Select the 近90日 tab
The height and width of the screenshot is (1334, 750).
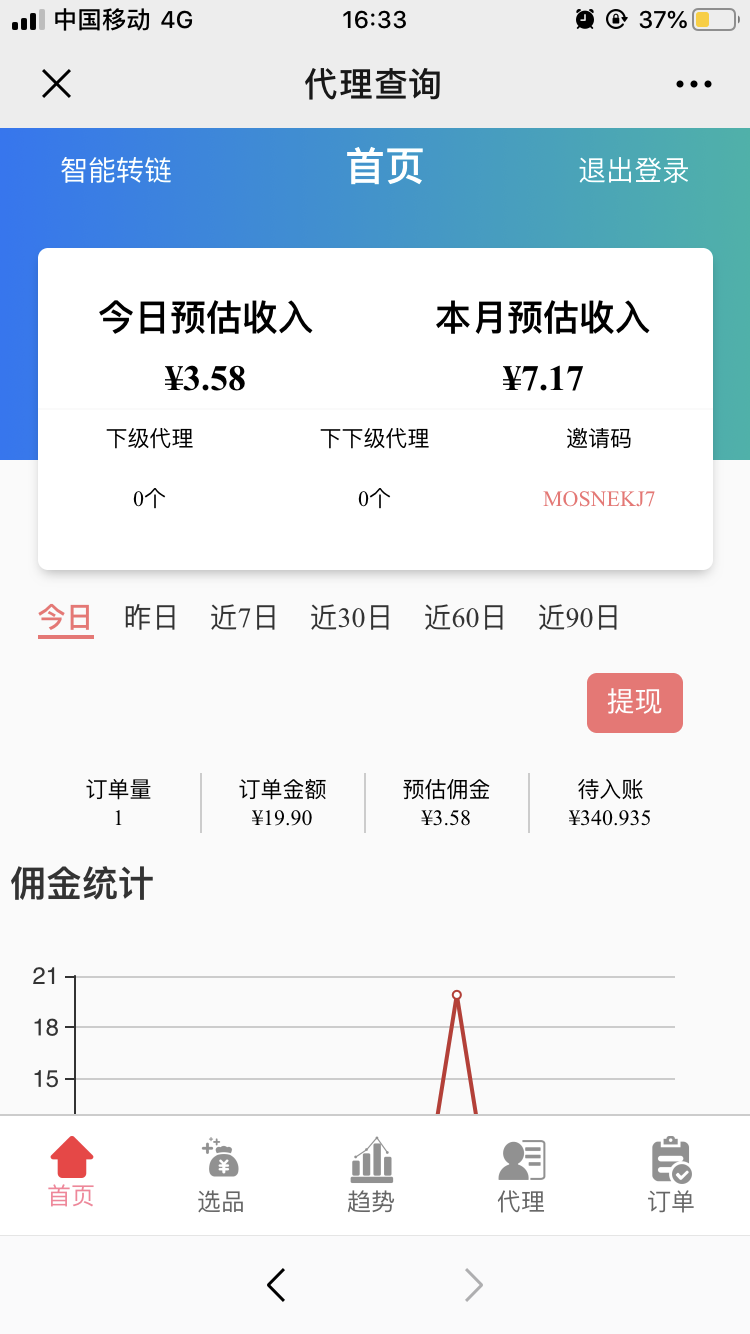579,618
